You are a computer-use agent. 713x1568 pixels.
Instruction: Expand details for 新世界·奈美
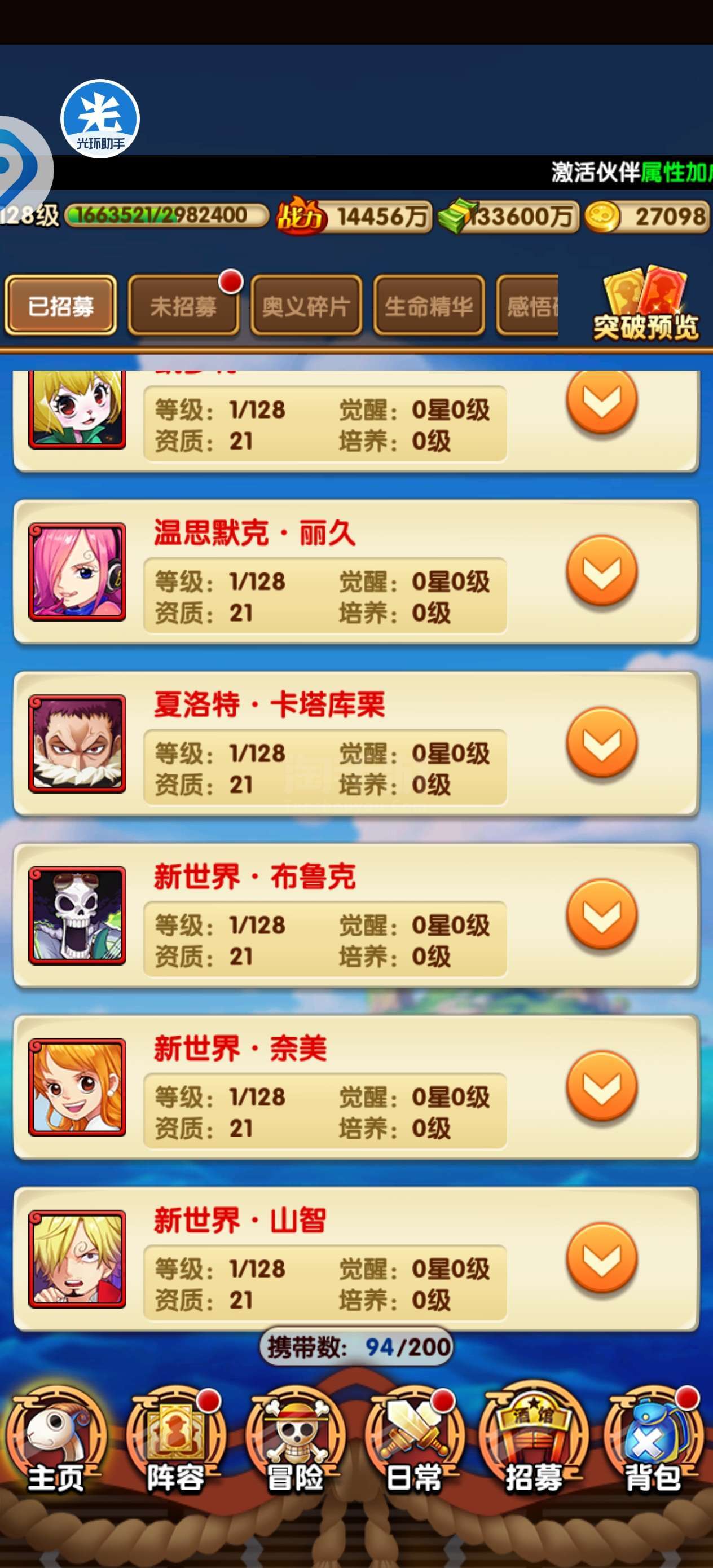(602, 1086)
